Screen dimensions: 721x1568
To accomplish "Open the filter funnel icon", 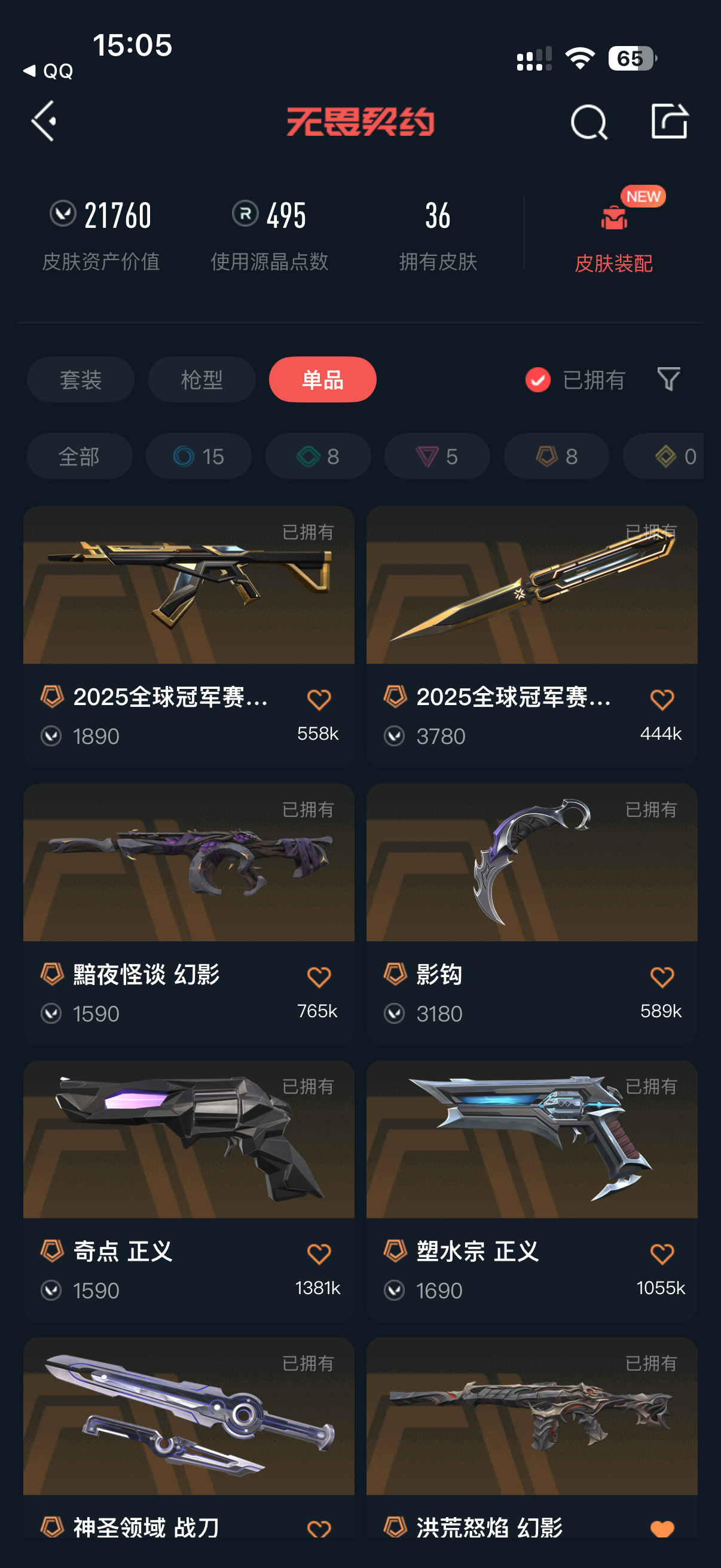I will 668,379.
